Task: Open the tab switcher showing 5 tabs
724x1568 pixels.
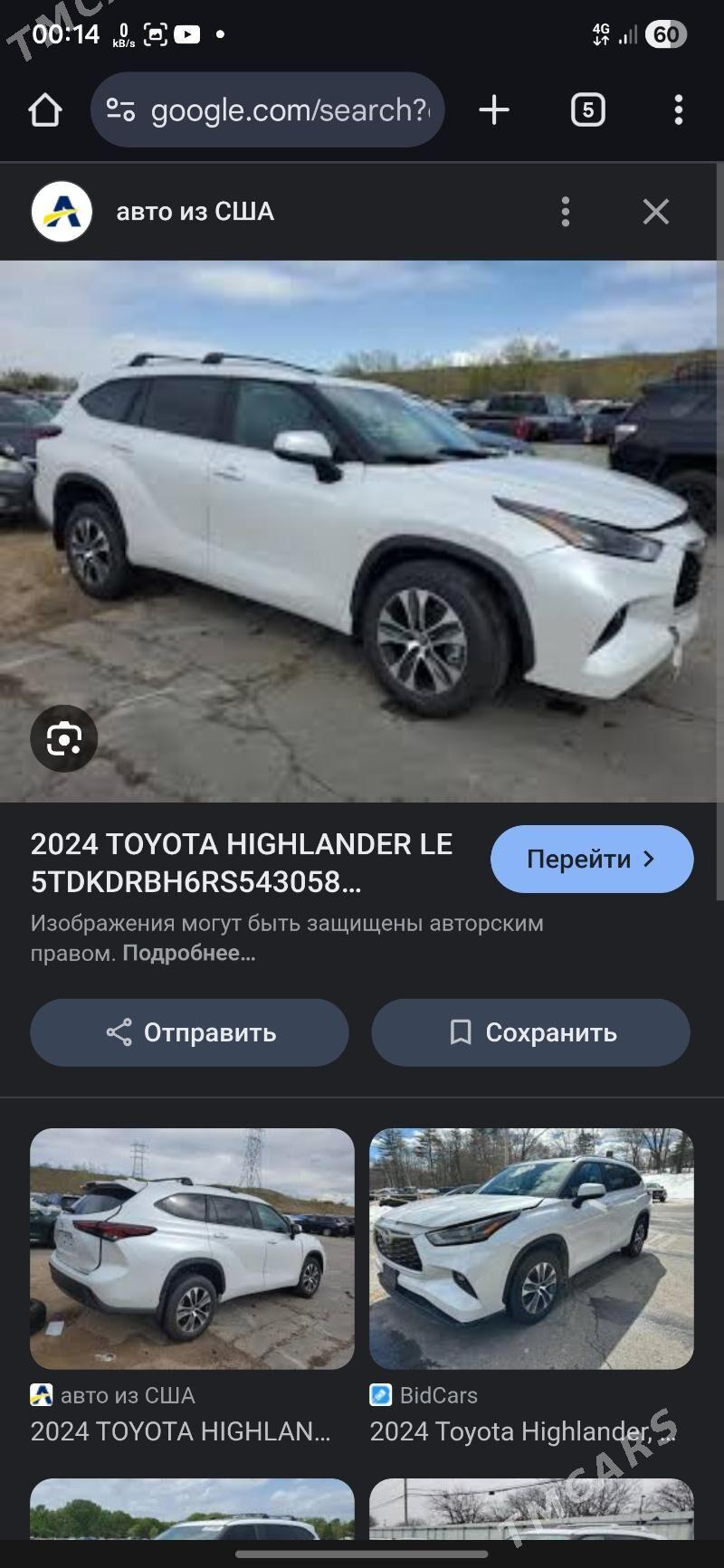Action: point(589,109)
